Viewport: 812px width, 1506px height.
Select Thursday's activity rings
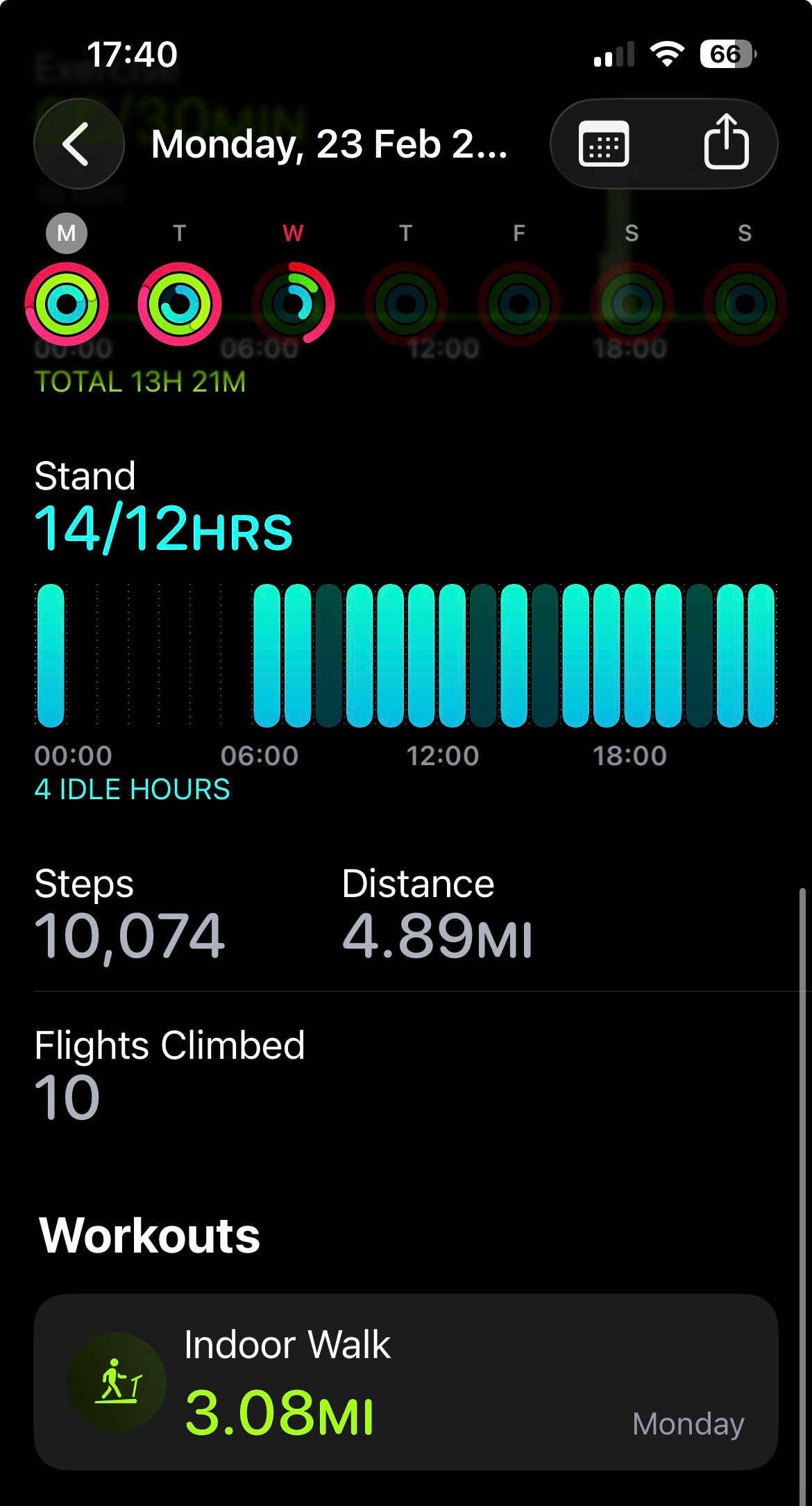click(x=406, y=303)
